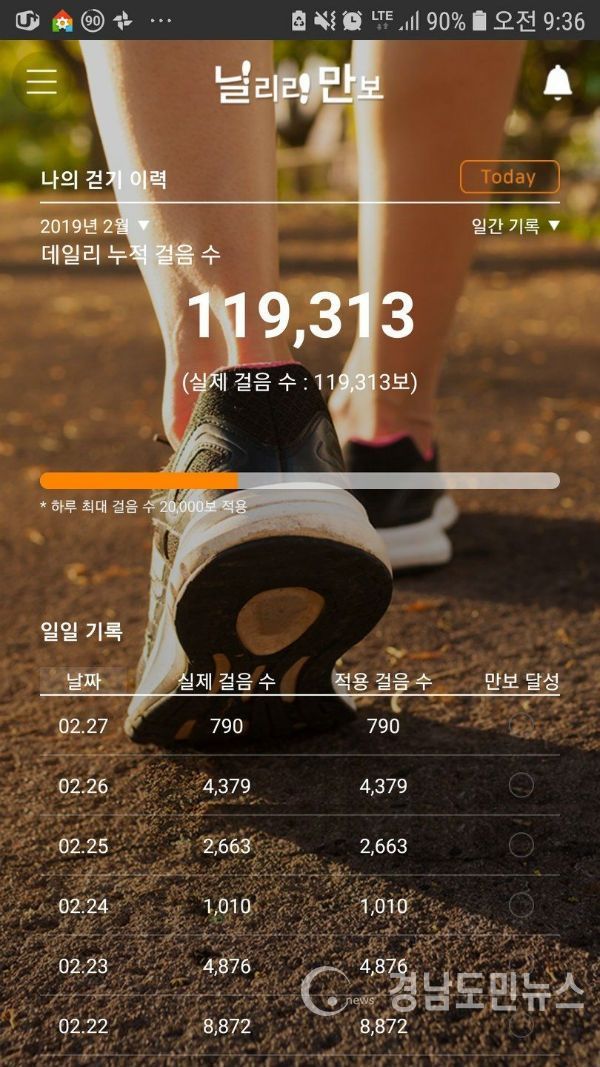Expand the 2019년 2월 month dropdown
The width and height of the screenshot is (600, 1067).
(x=96, y=226)
